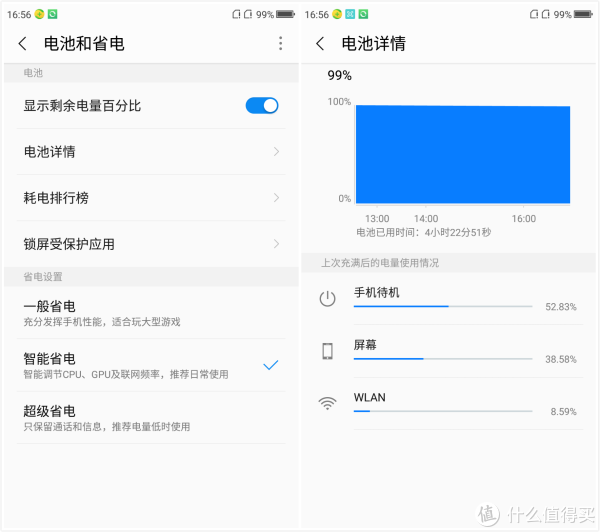Viewport: 600px width, 532px height.
Task: Select 智能省电 mode
Action: [150, 365]
